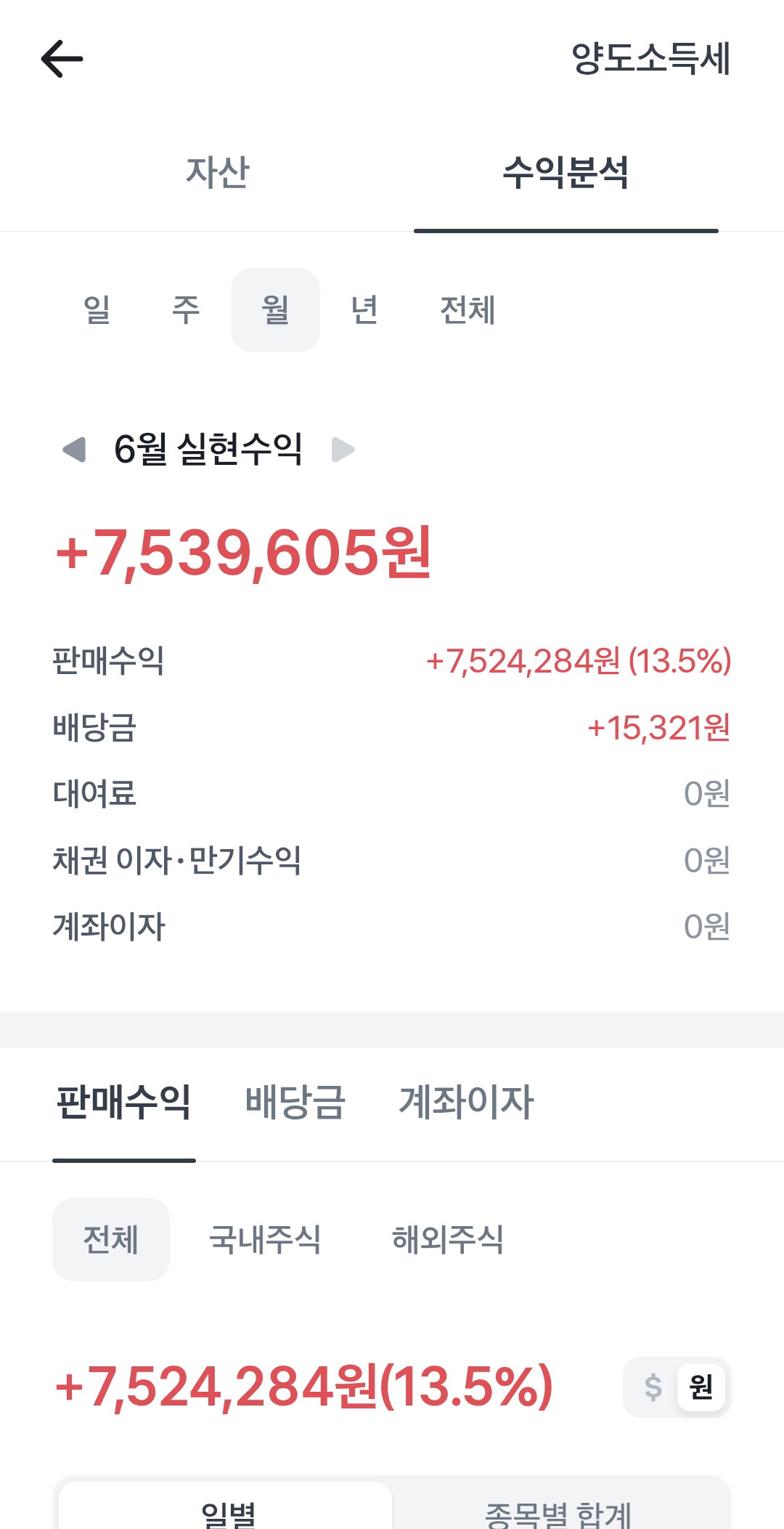This screenshot has width=784, height=1529.
Task: Choose the 주 period filter
Action: click(186, 310)
